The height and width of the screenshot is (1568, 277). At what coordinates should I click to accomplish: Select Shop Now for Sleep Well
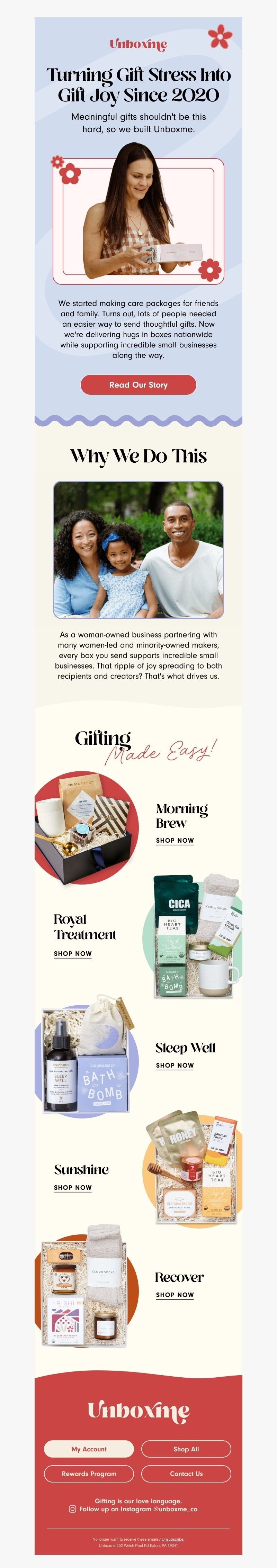[x=175, y=1066]
